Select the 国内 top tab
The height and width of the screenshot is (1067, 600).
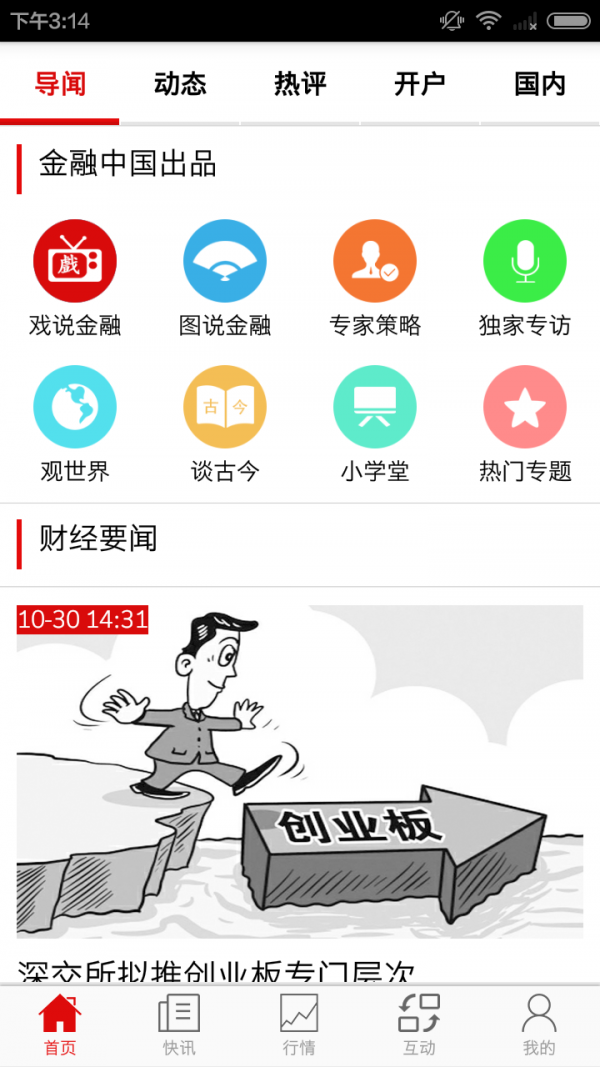point(540,85)
